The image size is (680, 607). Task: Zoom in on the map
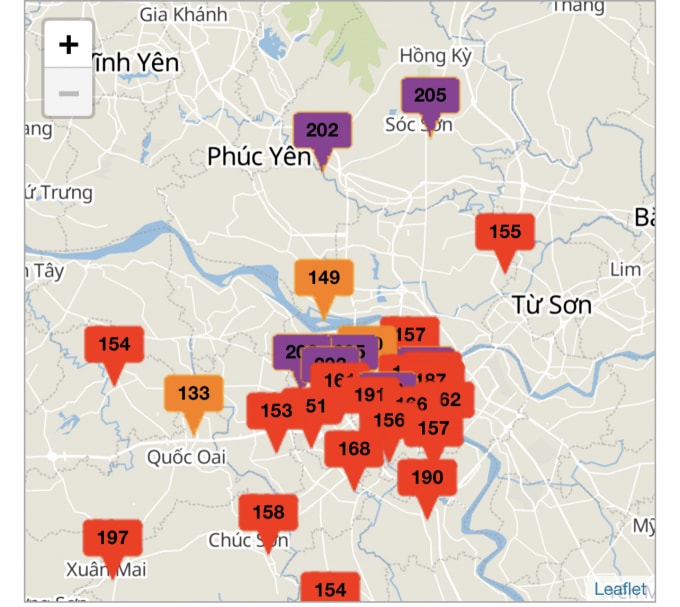[x=68, y=44]
